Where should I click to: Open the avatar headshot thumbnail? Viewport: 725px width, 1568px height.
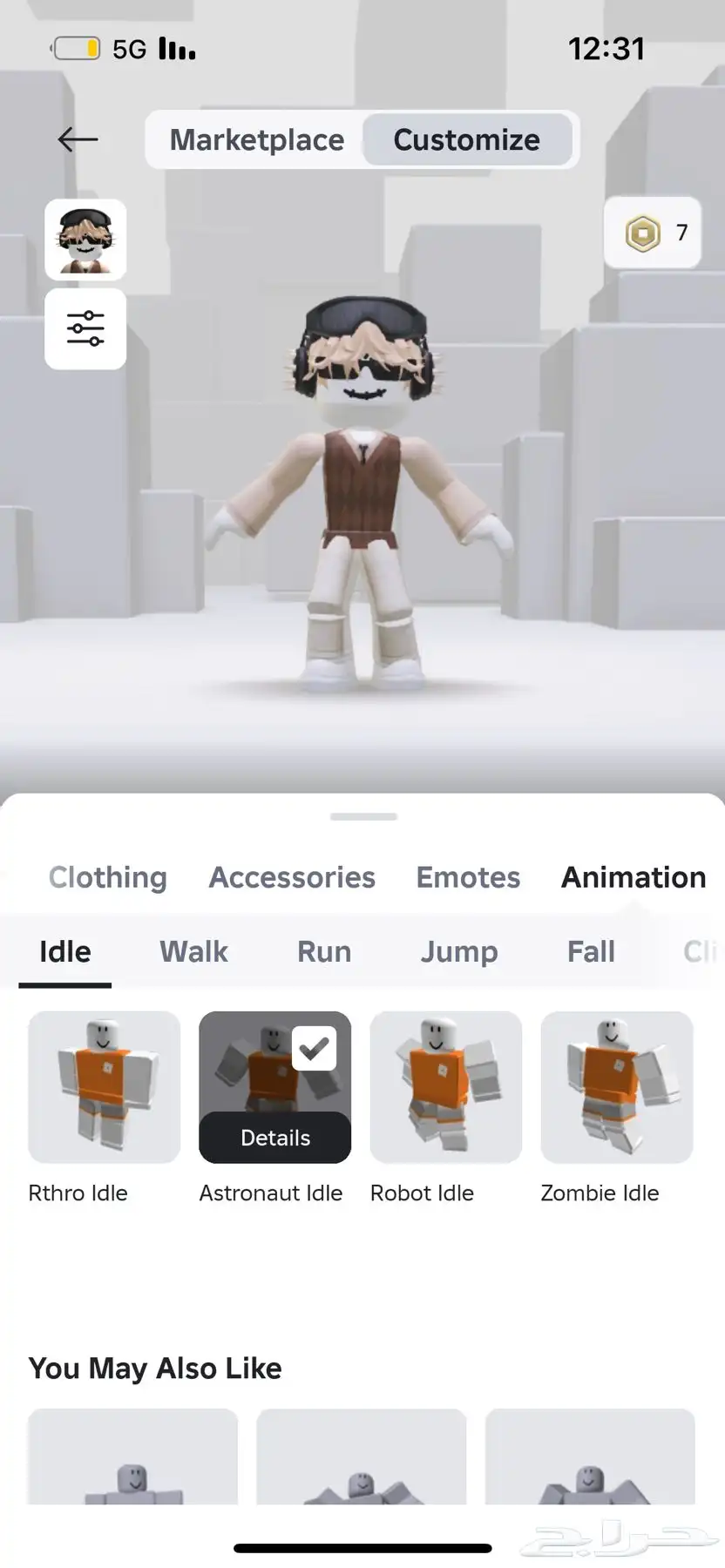point(85,240)
